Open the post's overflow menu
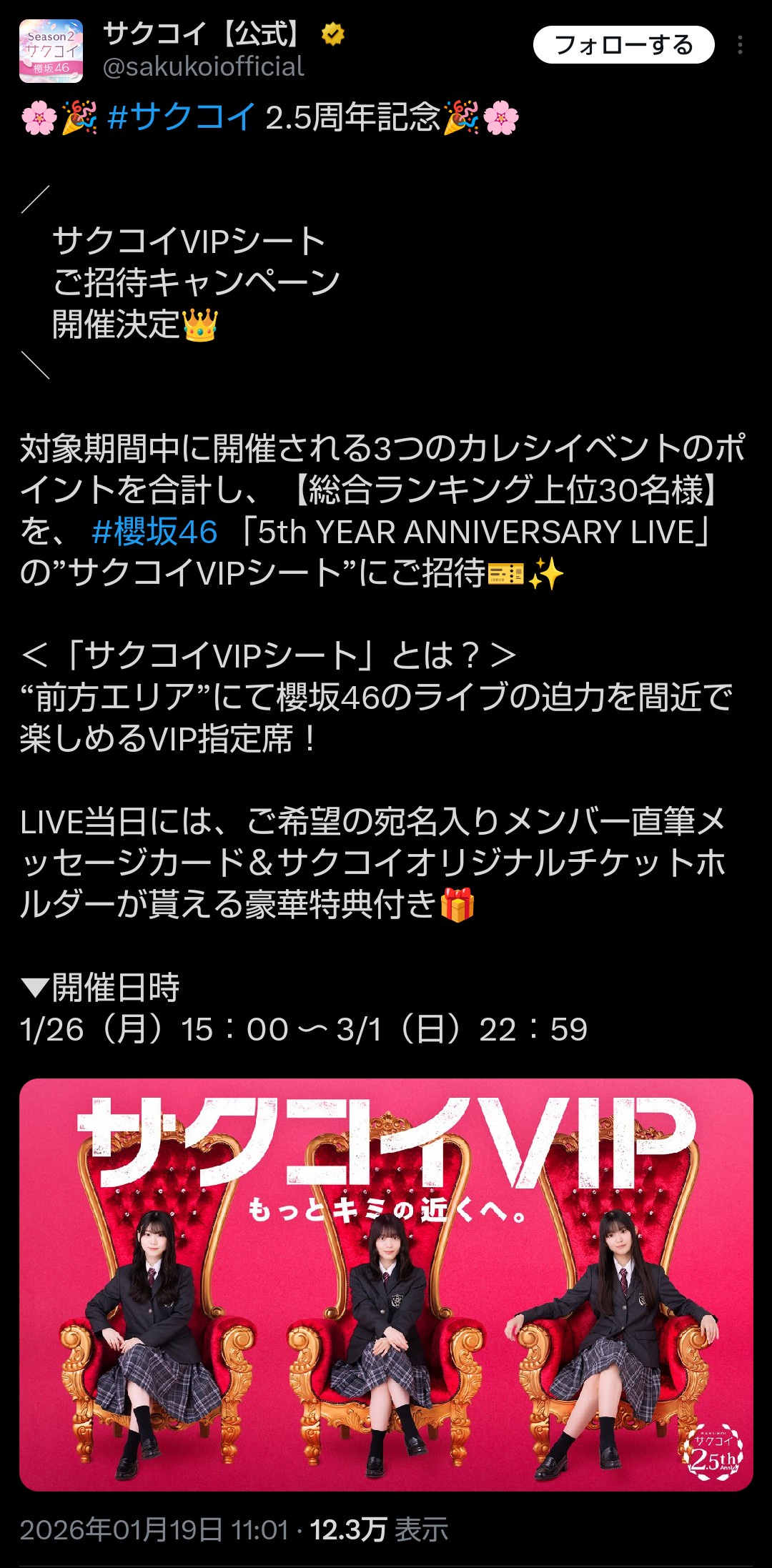This screenshot has height=1568, width=772. 740,46
